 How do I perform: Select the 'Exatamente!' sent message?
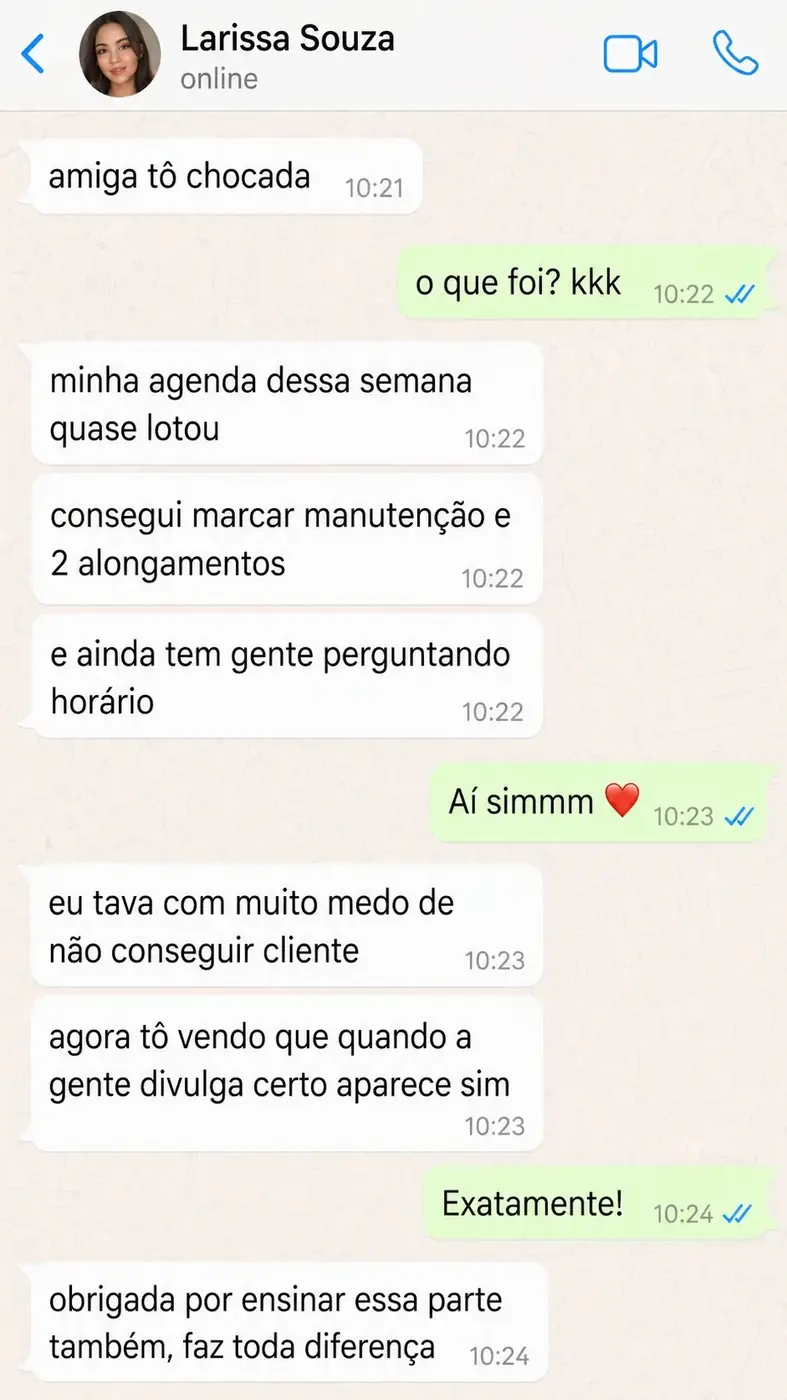(530, 1204)
